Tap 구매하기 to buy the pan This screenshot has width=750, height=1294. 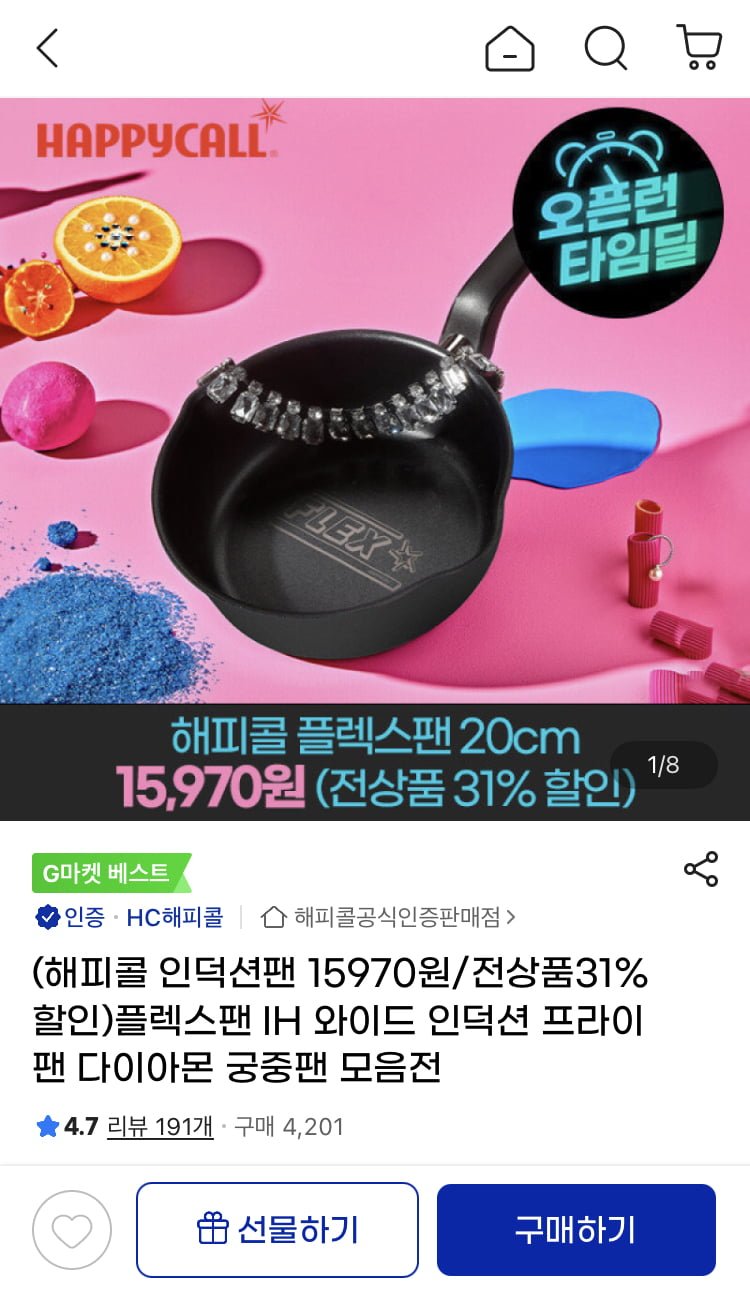(576, 1229)
